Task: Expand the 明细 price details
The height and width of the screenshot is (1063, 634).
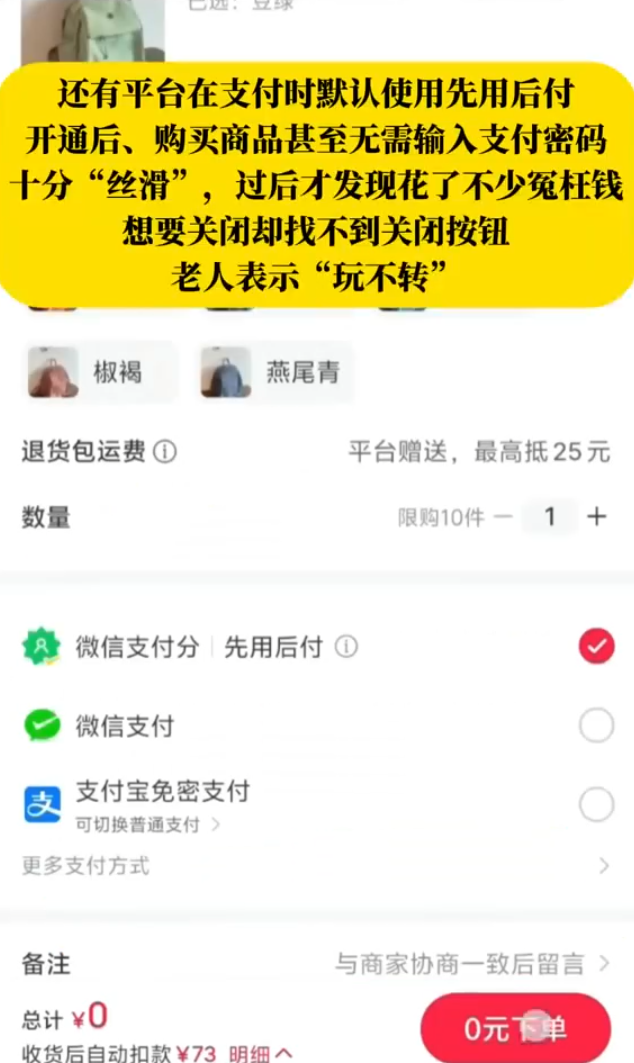Action: [x=261, y=1052]
